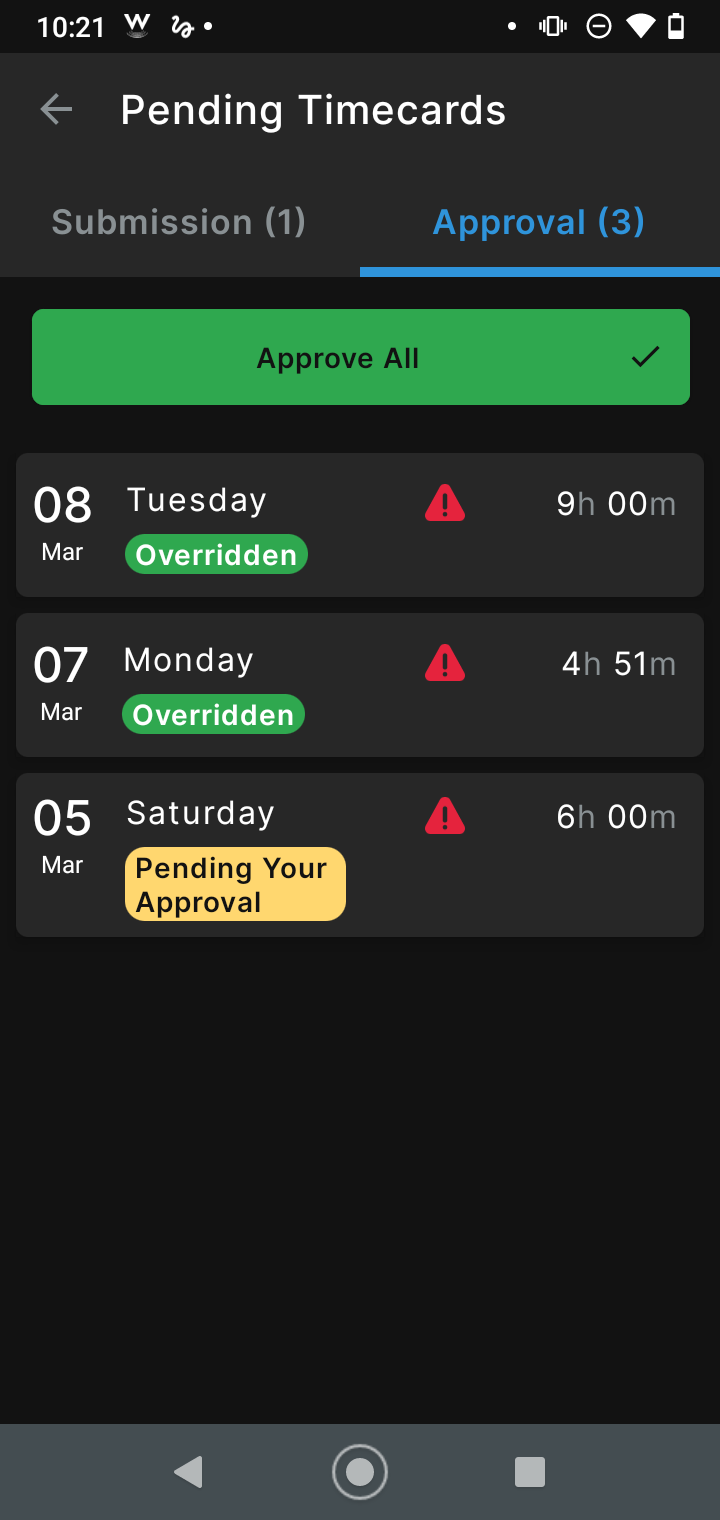
Task: Tap the vibrate mode icon in the status bar
Action: click(551, 27)
